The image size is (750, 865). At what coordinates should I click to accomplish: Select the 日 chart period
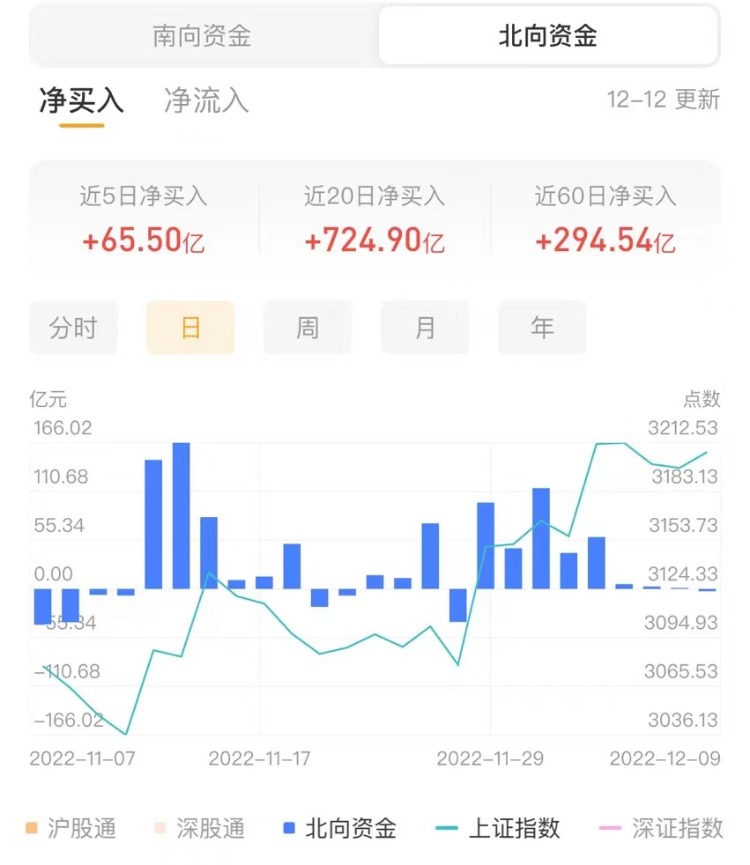coord(190,328)
